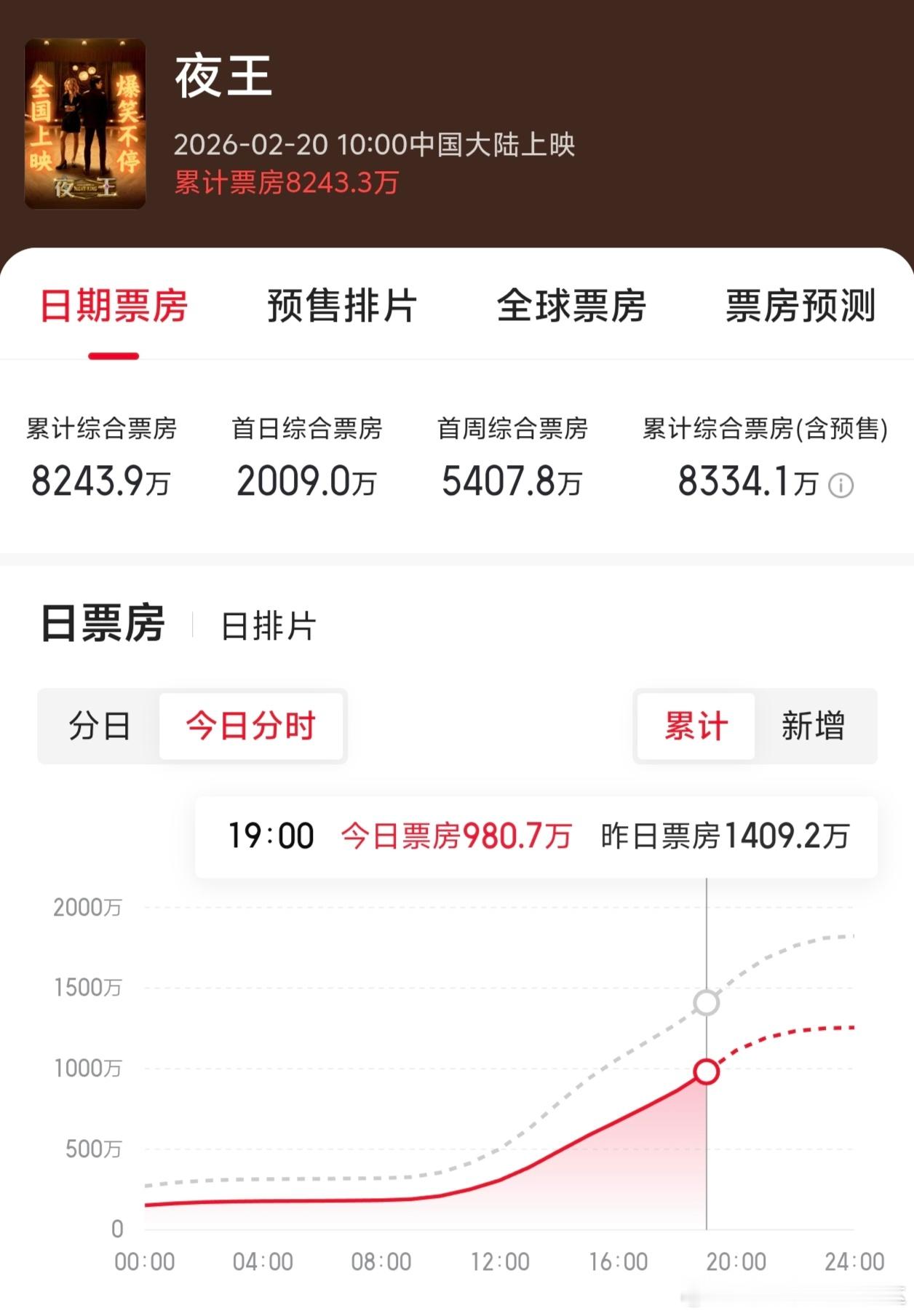Select the 今日分时 view
Screen dimensions: 914x1316
[251, 726]
